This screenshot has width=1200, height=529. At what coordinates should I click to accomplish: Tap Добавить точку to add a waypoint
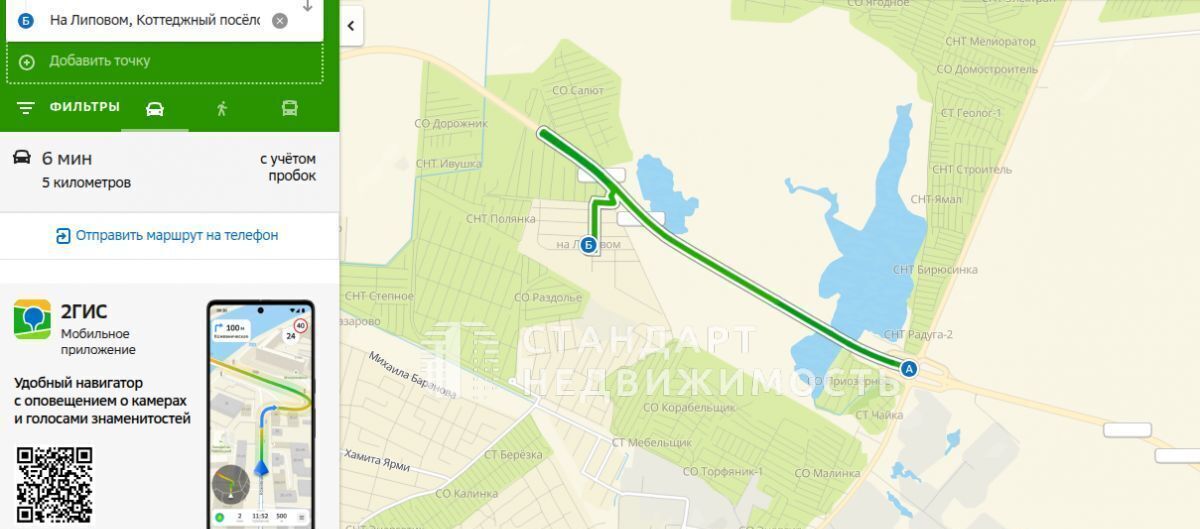pyautogui.click(x=99, y=61)
